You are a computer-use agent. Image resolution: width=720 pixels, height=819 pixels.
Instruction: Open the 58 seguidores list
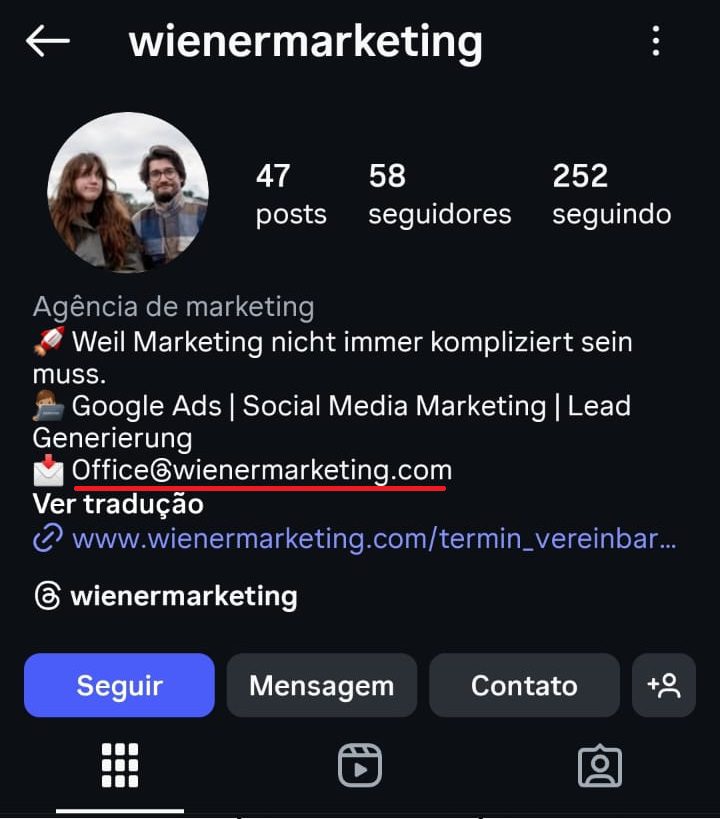(439, 194)
